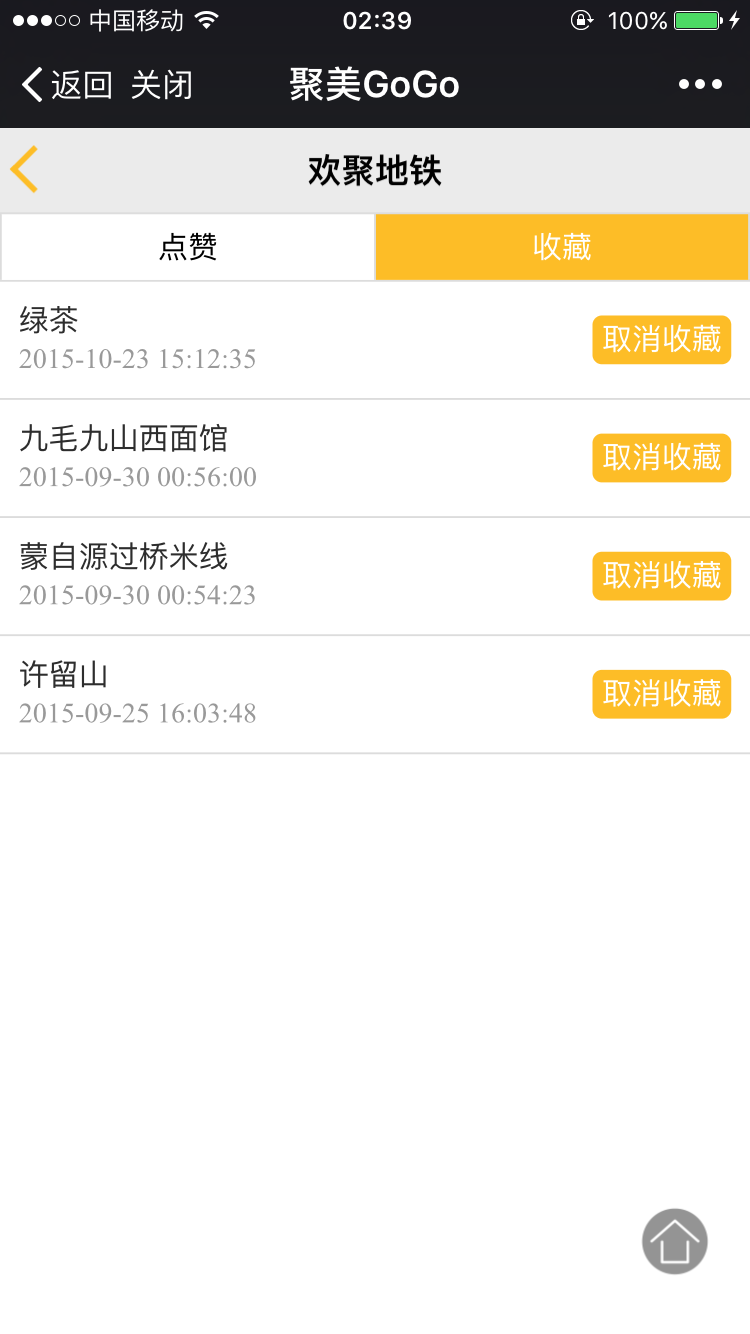
Task: Open the 蒙自源过桥米线 entry
Action: 300,576
